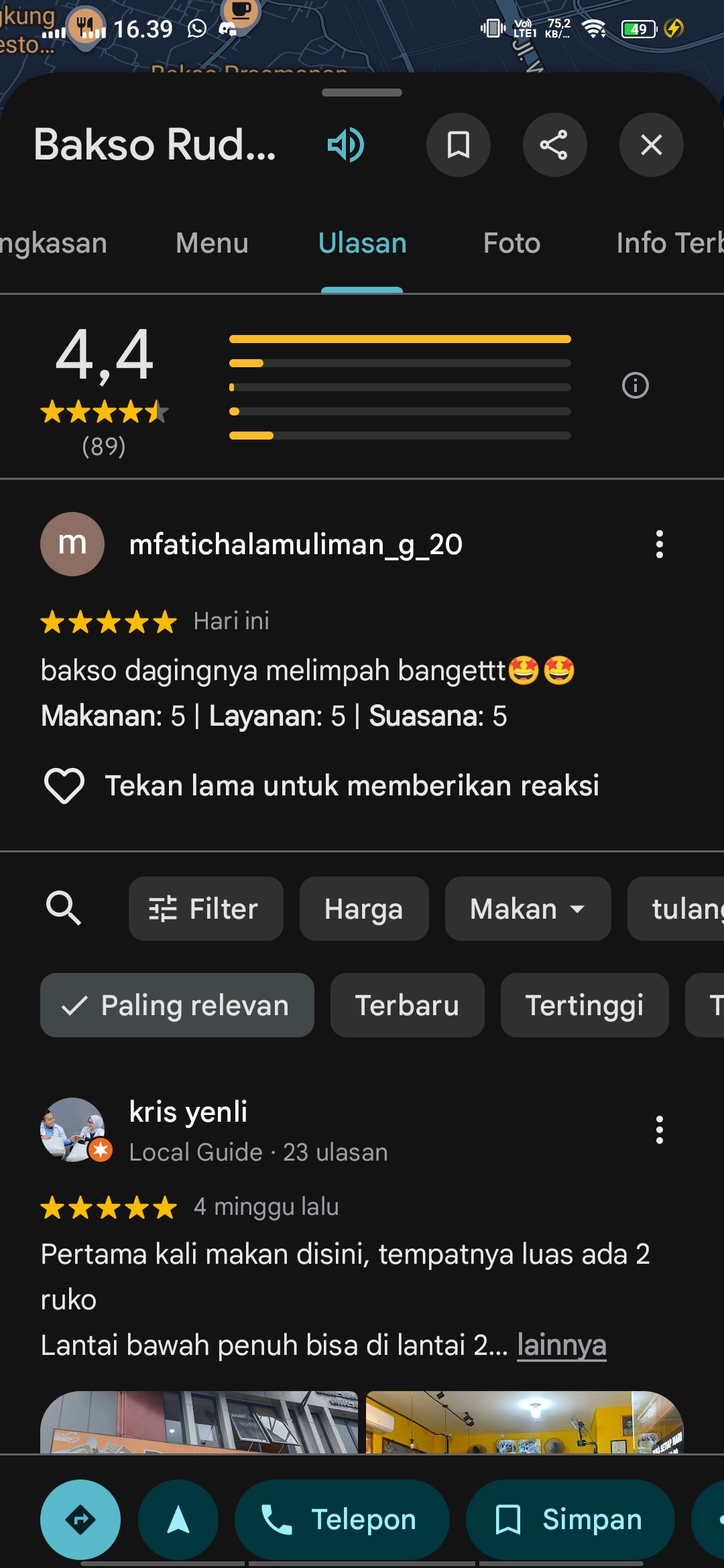This screenshot has height=1568, width=724.
Task: Switch to the Menu tab
Action: coord(212,243)
